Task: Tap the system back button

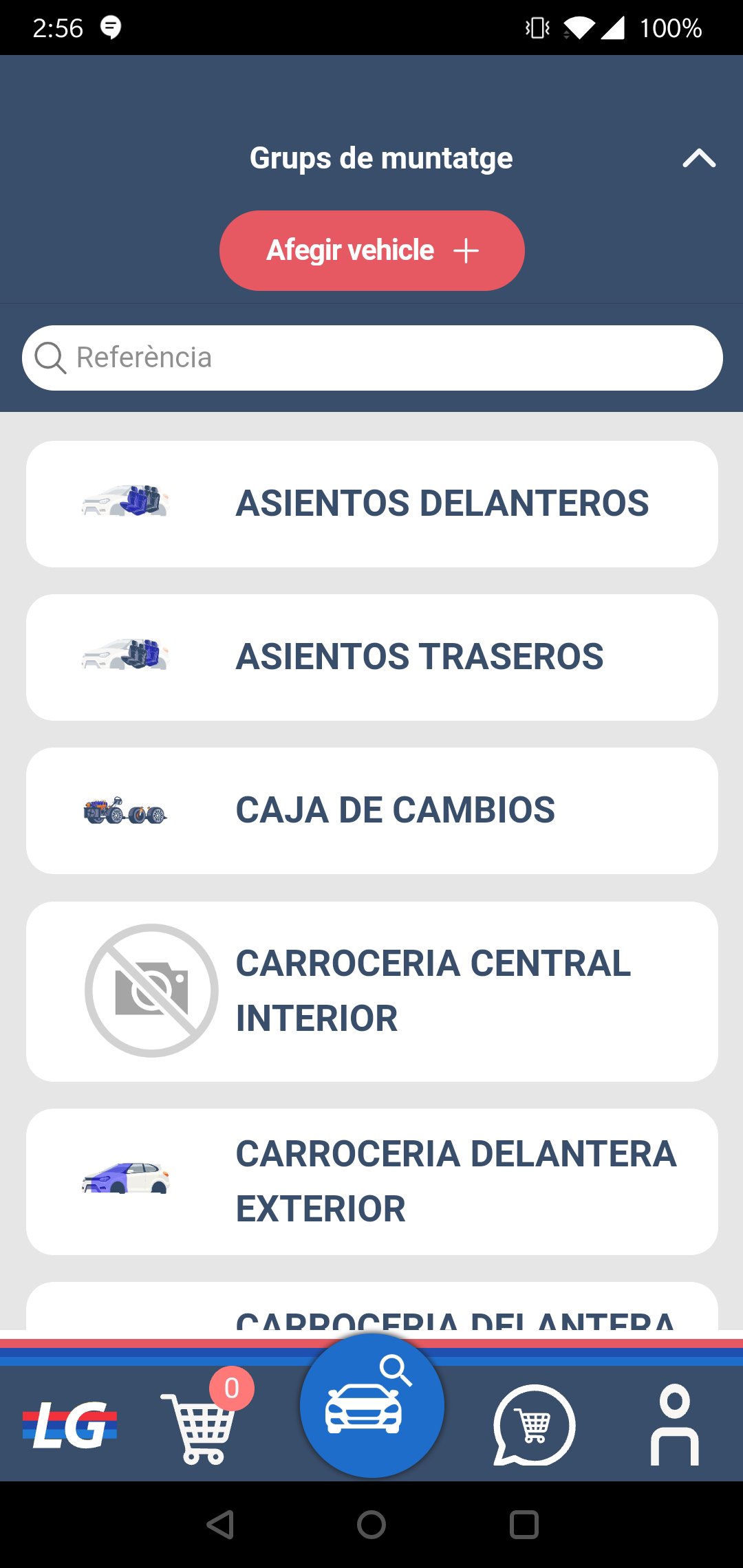Action: click(x=221, y=1525)
